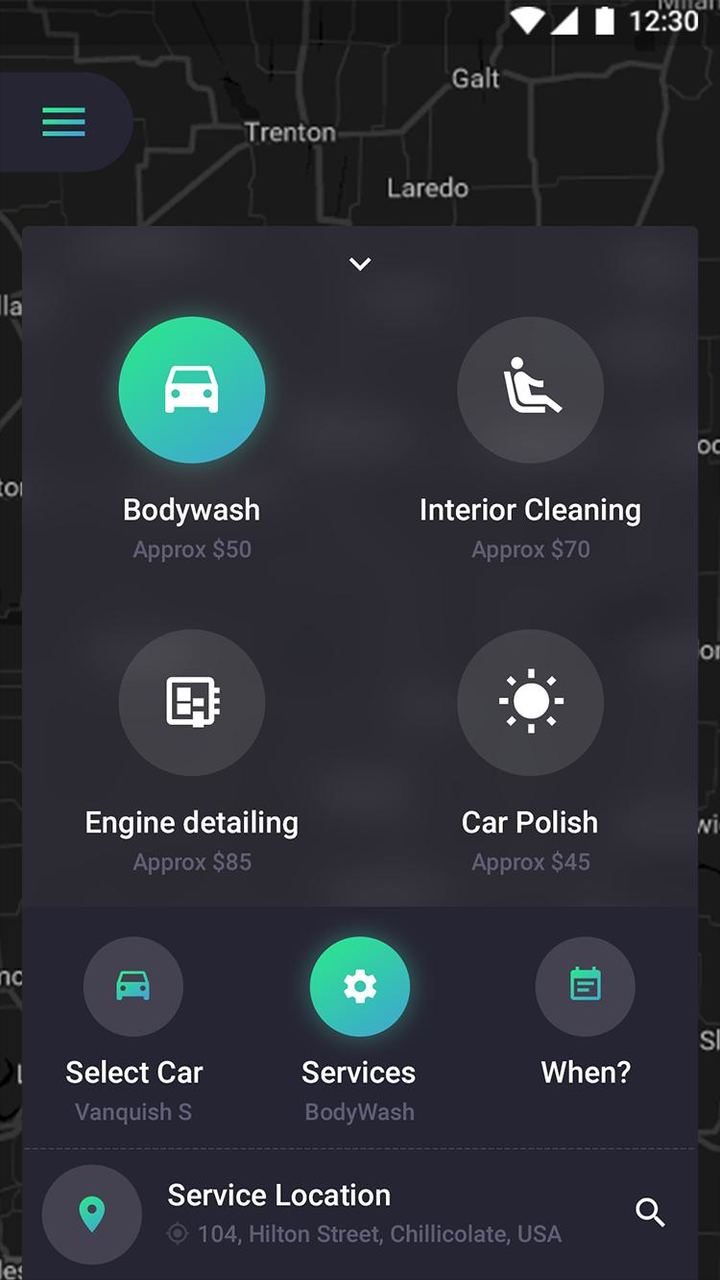The image size is (720, 1280).
Task: Switch to the Select Car step
Action: tap(134, 1072)
